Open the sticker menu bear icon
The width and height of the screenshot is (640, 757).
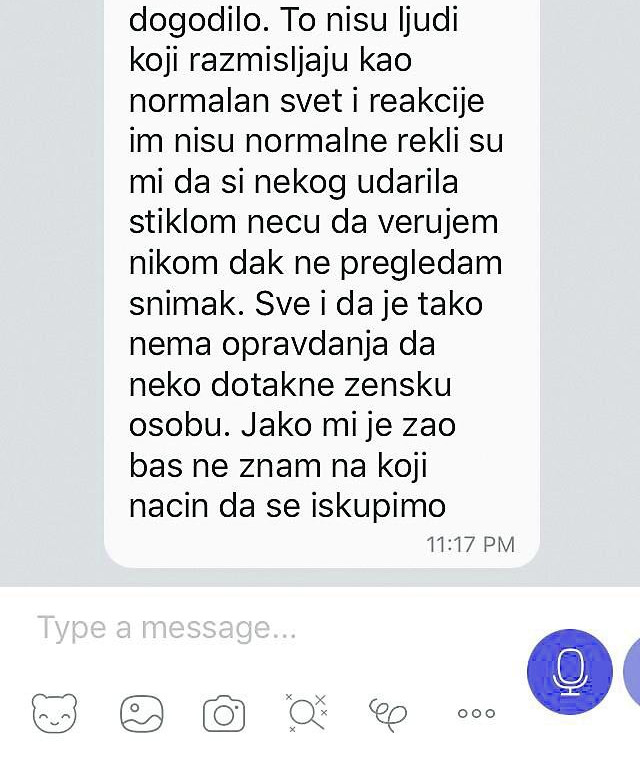pyautogui.click(x=55, y=714)
